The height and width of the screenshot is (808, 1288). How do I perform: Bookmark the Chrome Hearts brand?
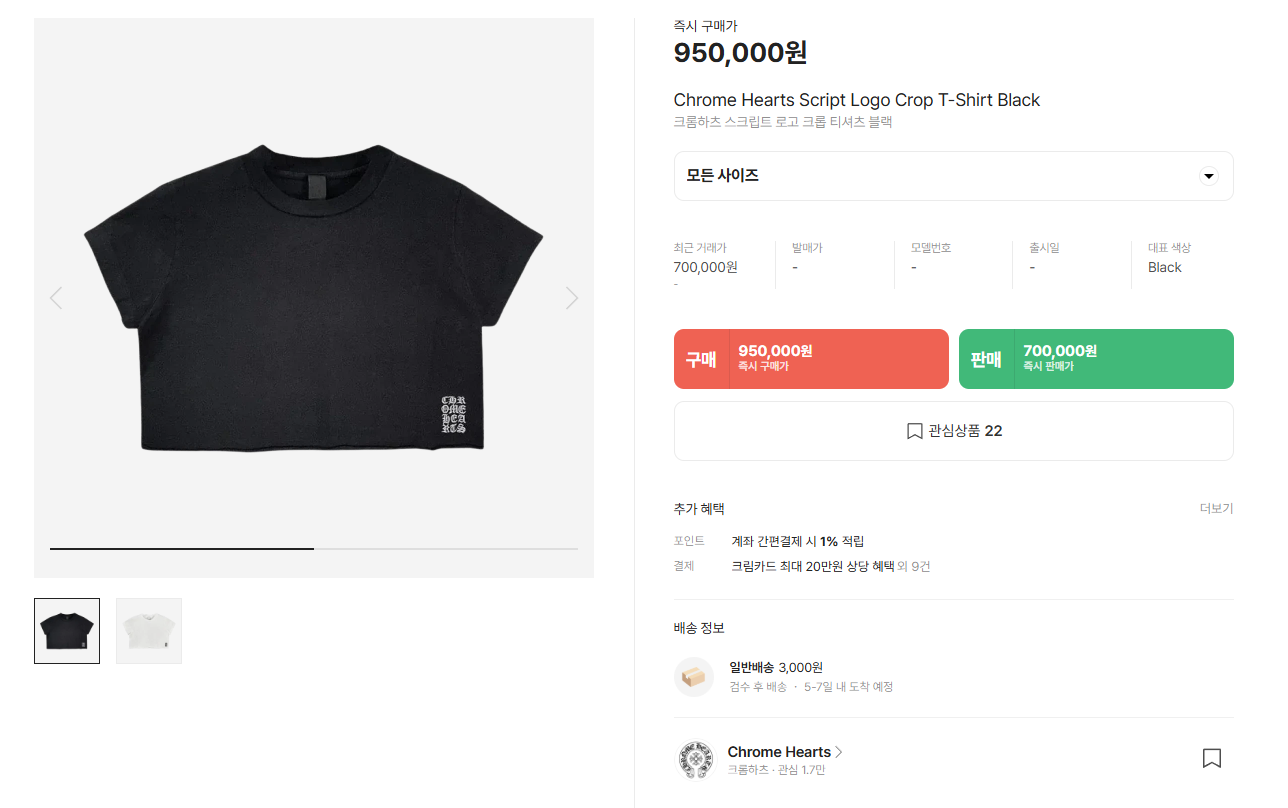pyautogui.click(x=1211, y=758)
